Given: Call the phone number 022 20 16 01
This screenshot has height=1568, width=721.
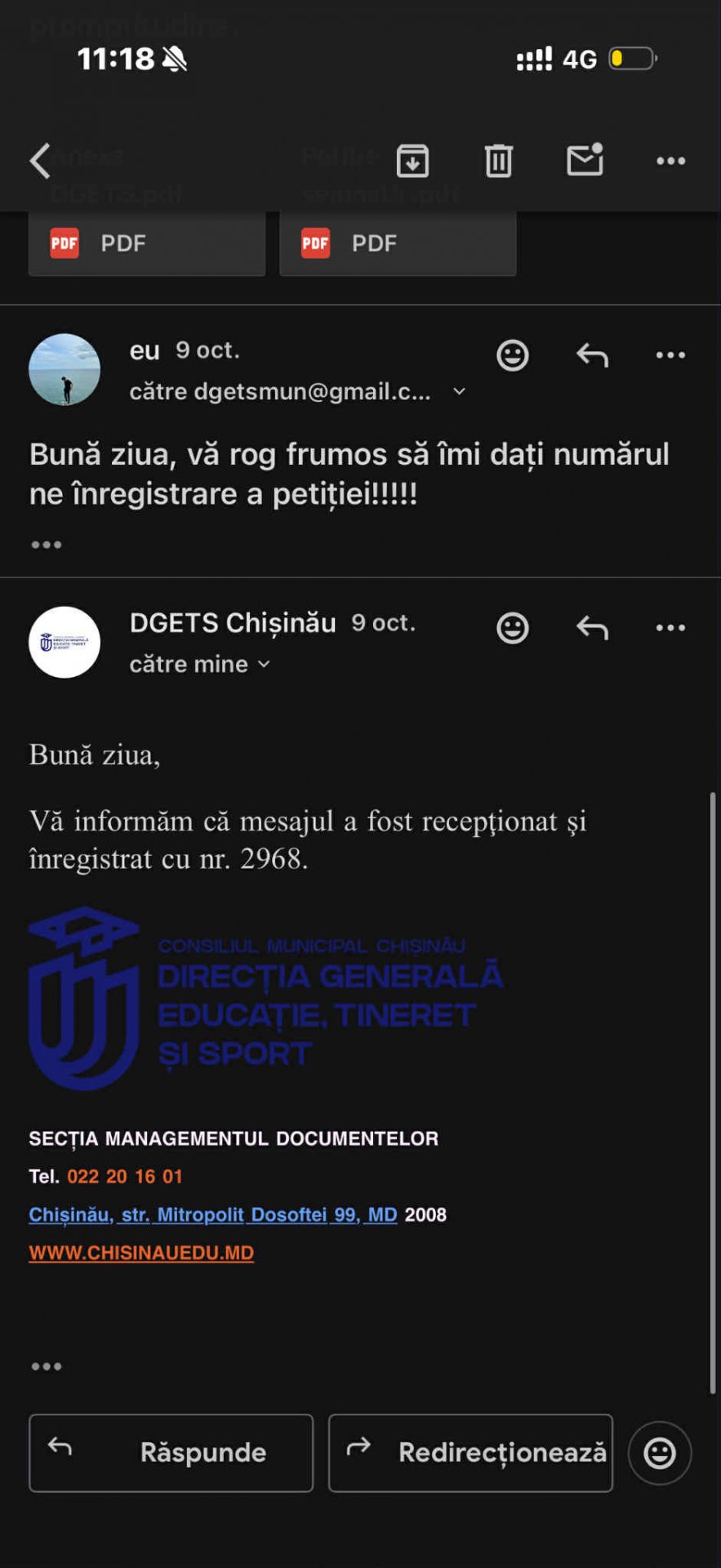Looking at the screenshot, I should click(x=125, y=1176).
